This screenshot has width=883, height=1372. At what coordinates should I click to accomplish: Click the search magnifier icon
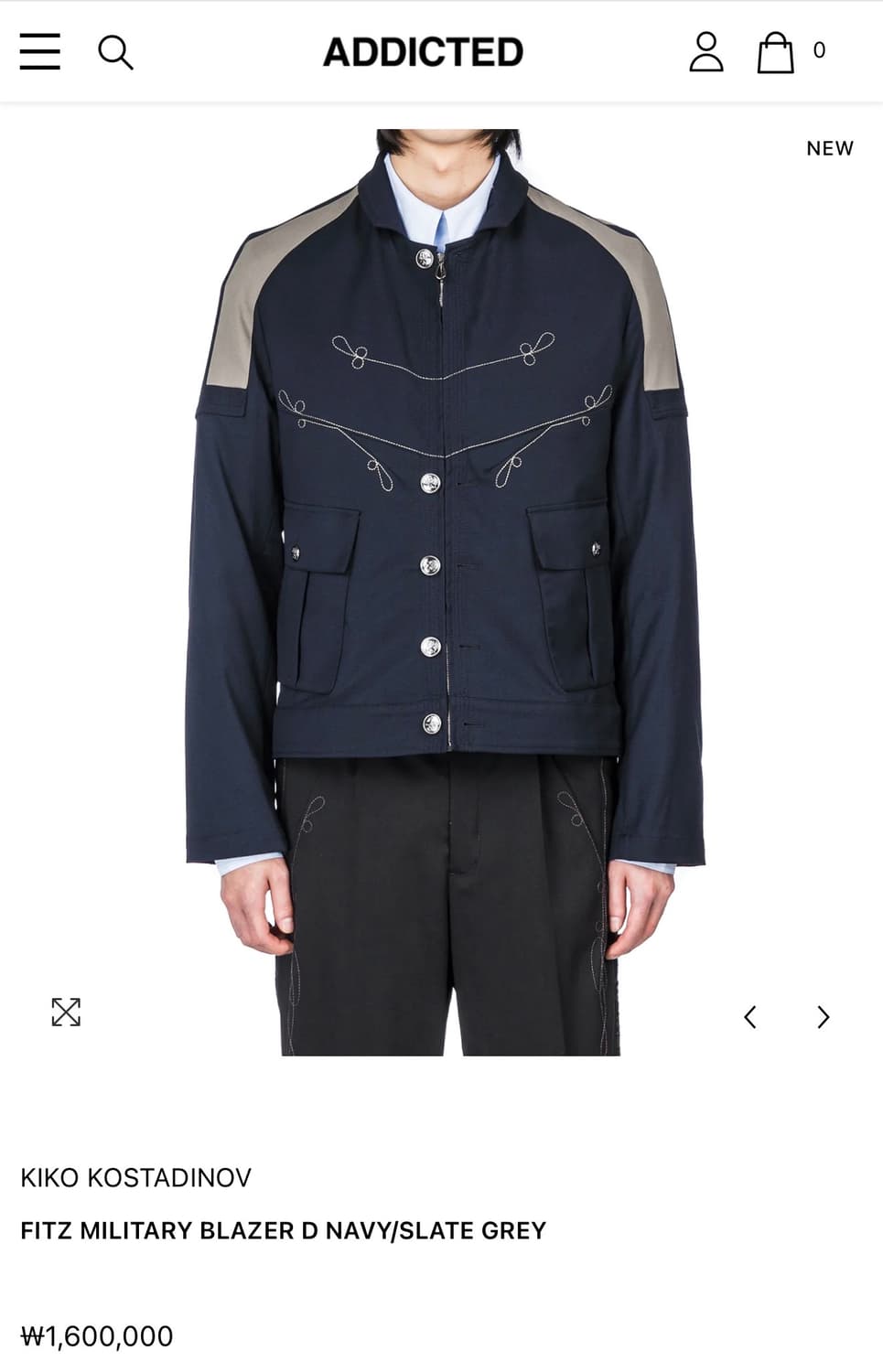pos(116,52)
